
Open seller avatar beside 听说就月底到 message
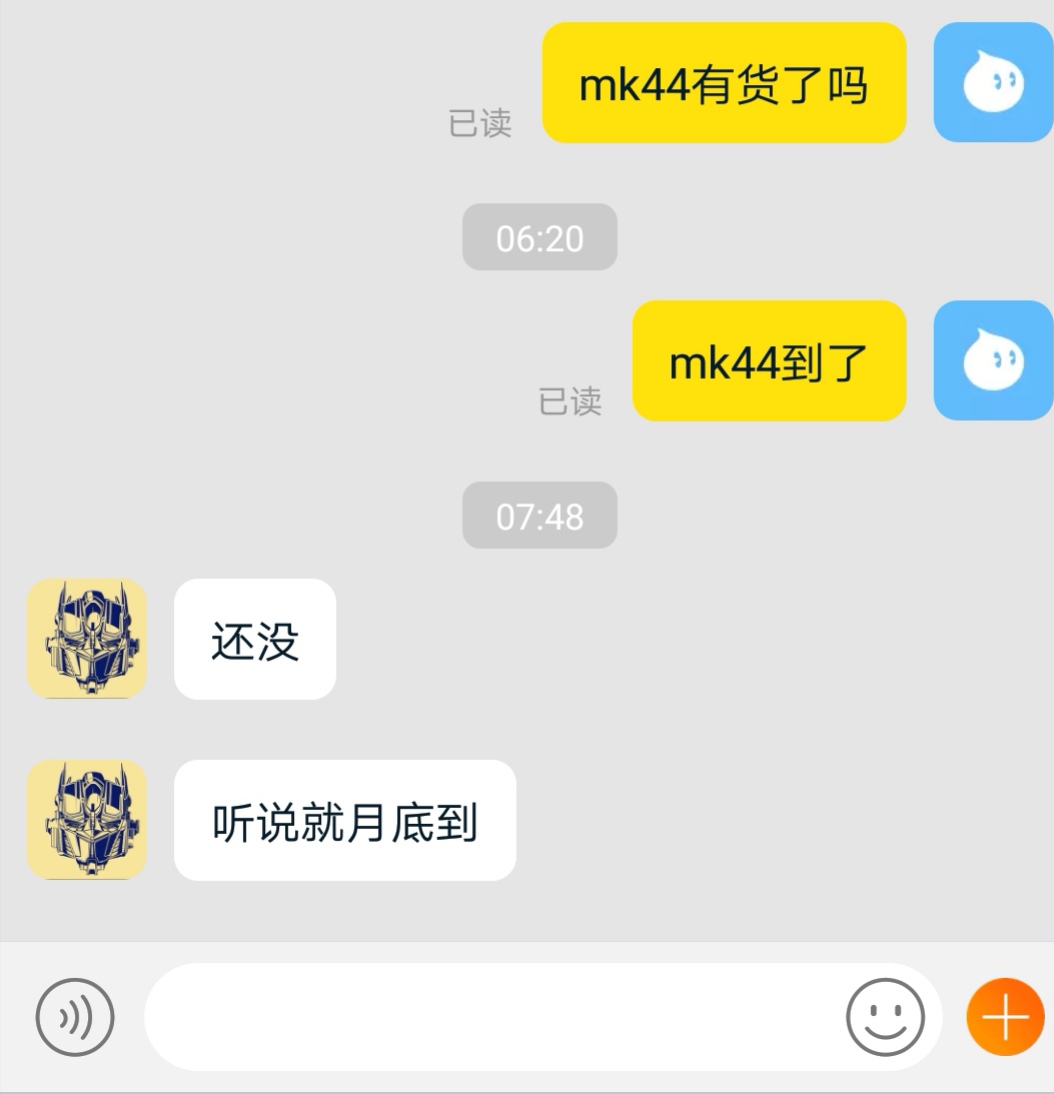pyautogui.click(x=87, y=820)
